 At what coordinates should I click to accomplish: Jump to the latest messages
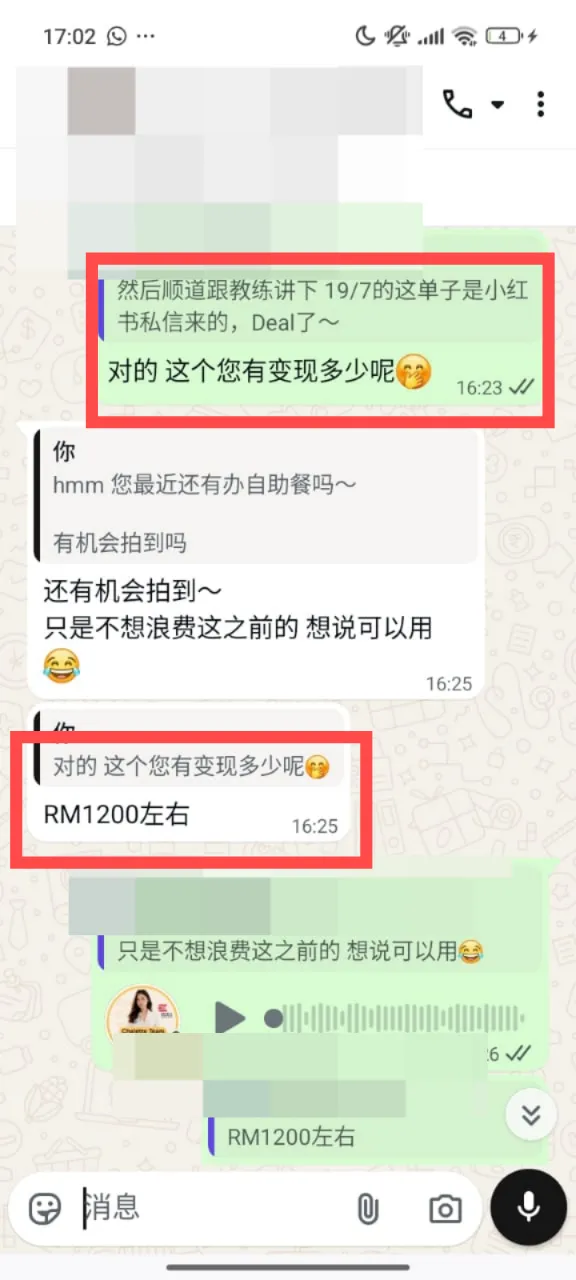530,1115
